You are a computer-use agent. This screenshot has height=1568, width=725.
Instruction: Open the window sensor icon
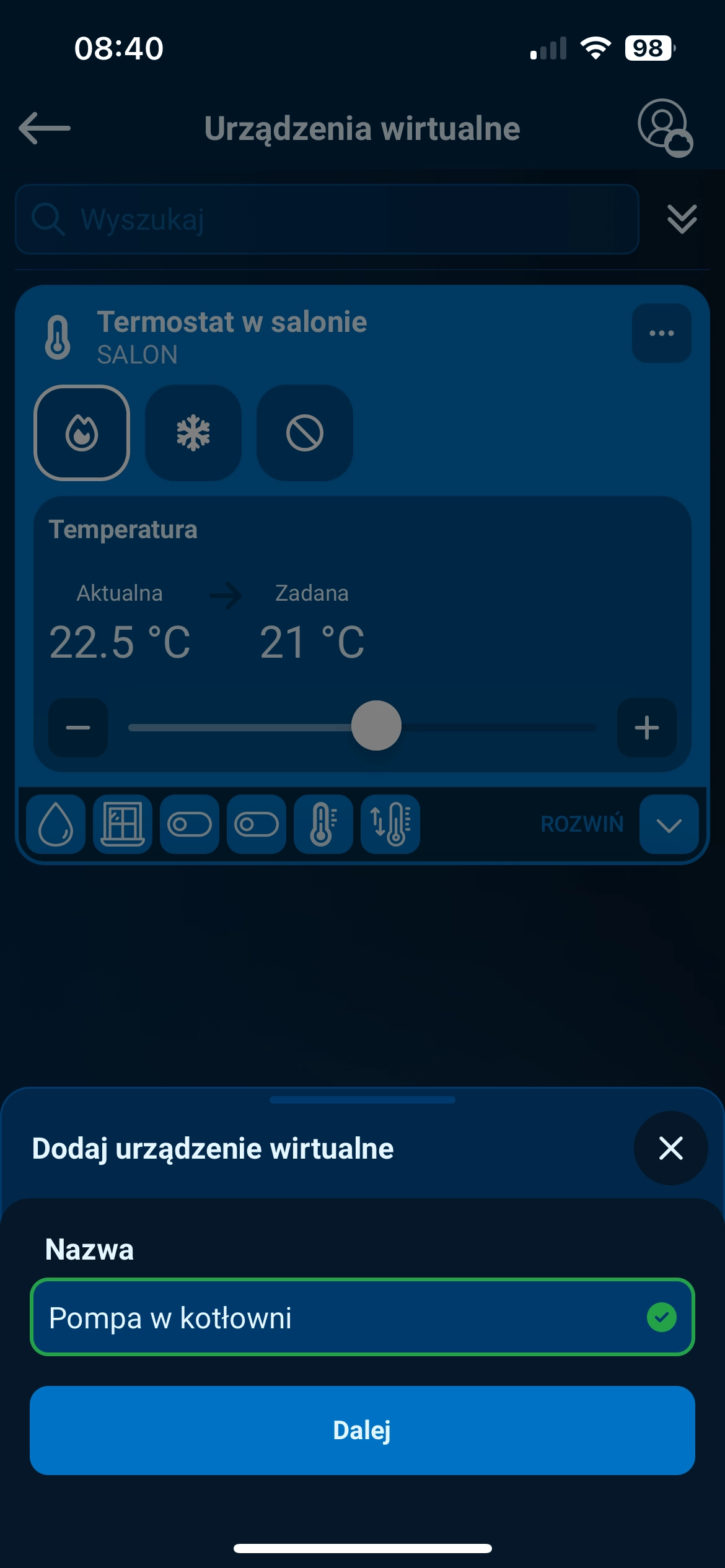click(x=123, y=824)
